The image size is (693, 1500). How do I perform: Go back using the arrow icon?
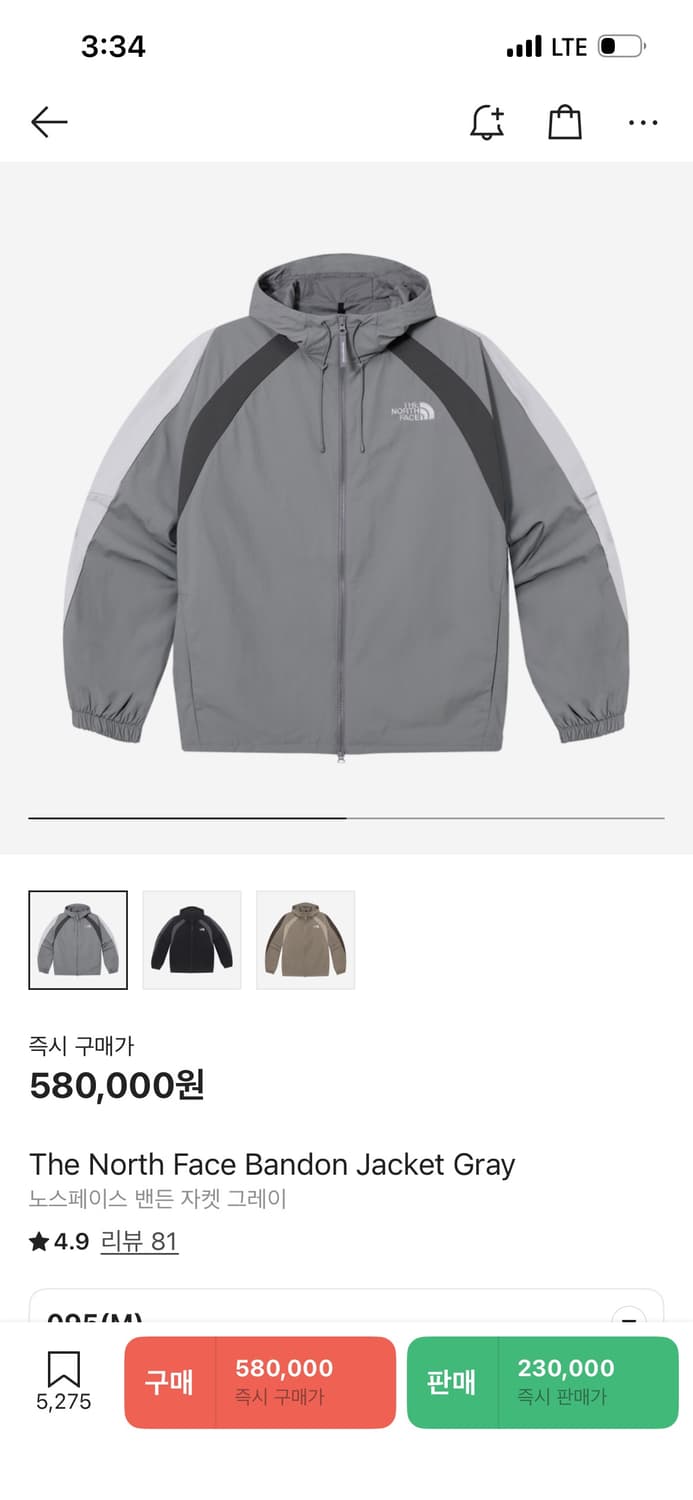coord(49,123)
